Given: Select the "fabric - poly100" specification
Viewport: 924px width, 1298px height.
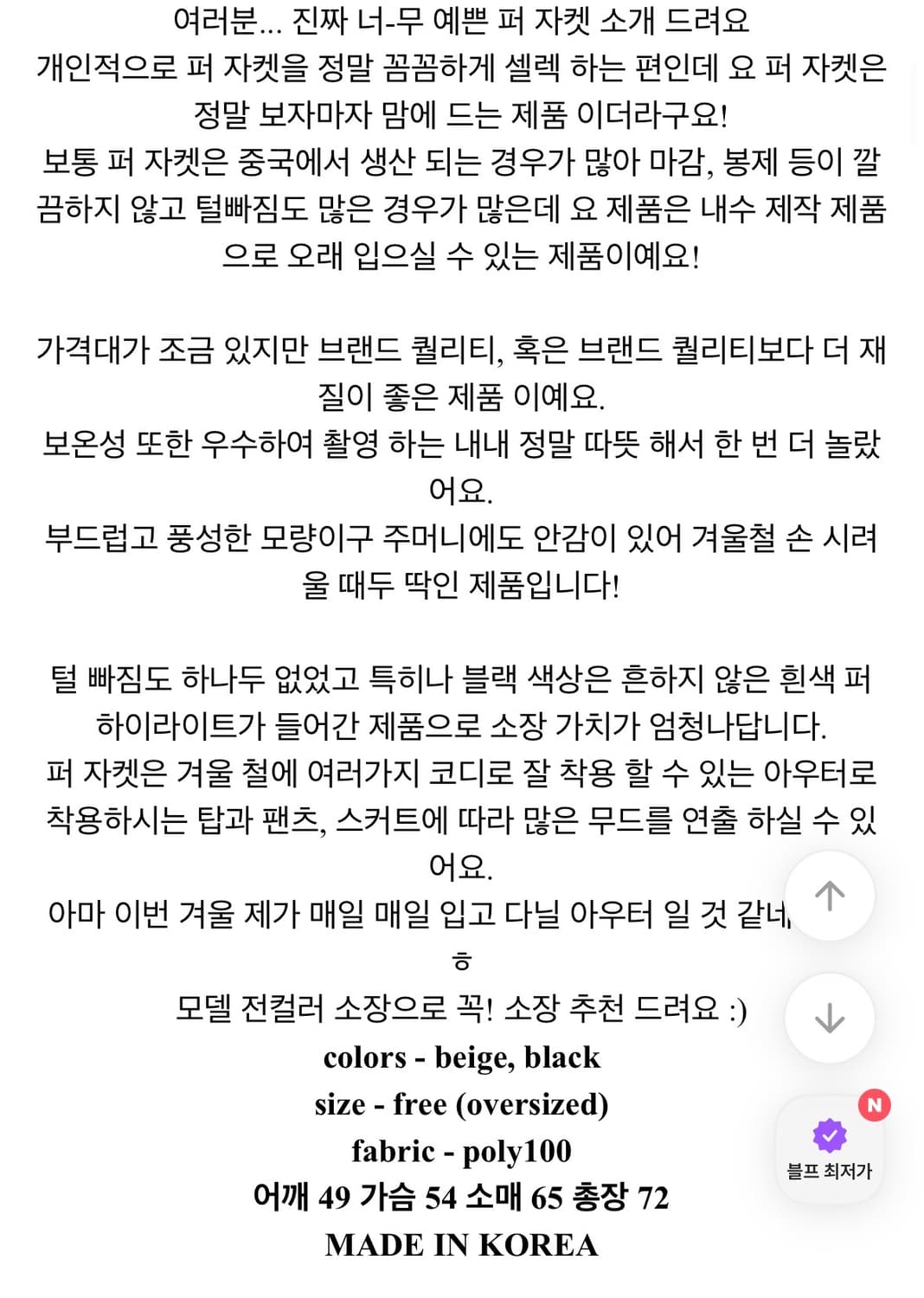Looking at the screenshot, I should coord(462,1152).
